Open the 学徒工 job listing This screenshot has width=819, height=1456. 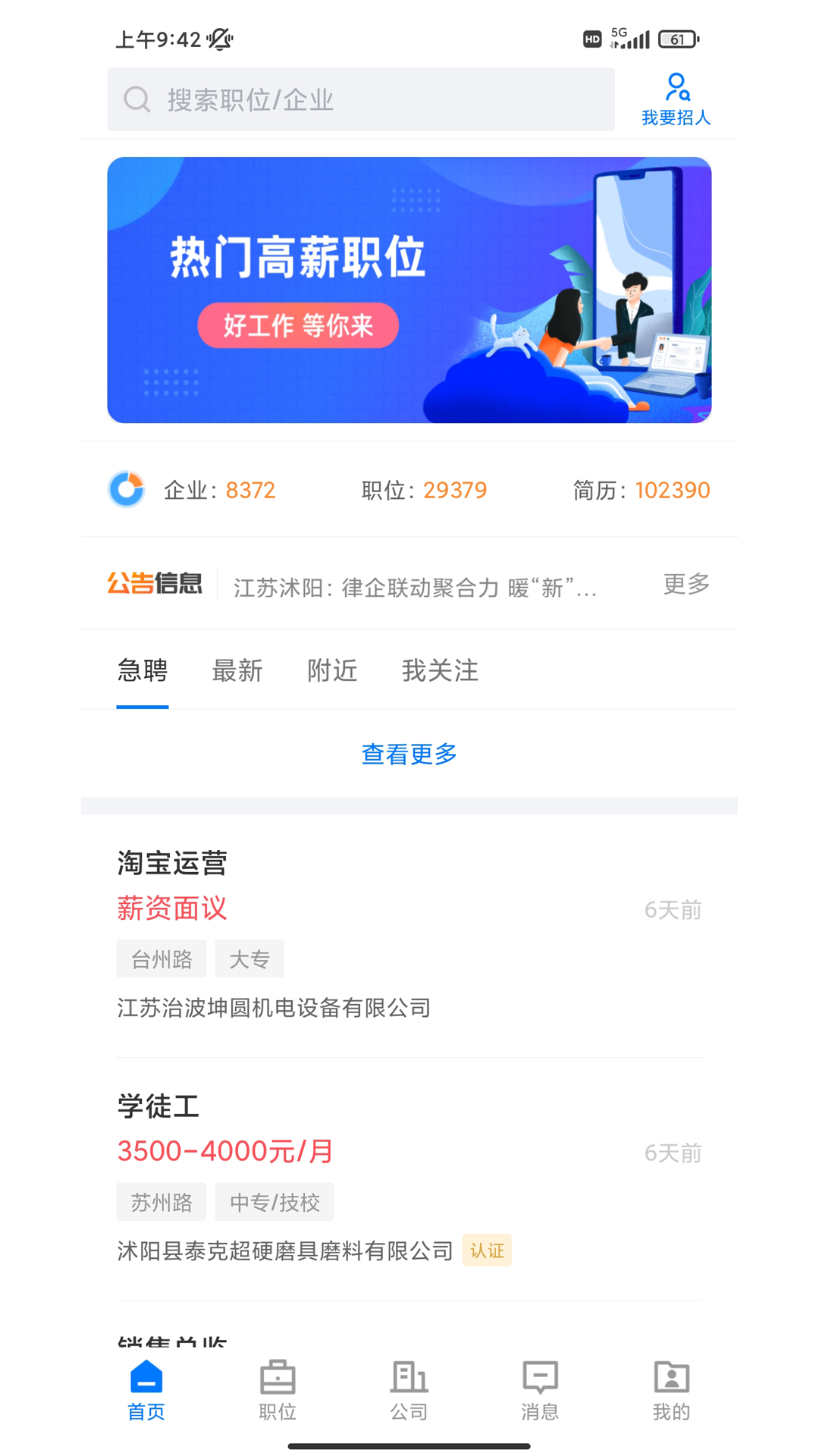409,1179
